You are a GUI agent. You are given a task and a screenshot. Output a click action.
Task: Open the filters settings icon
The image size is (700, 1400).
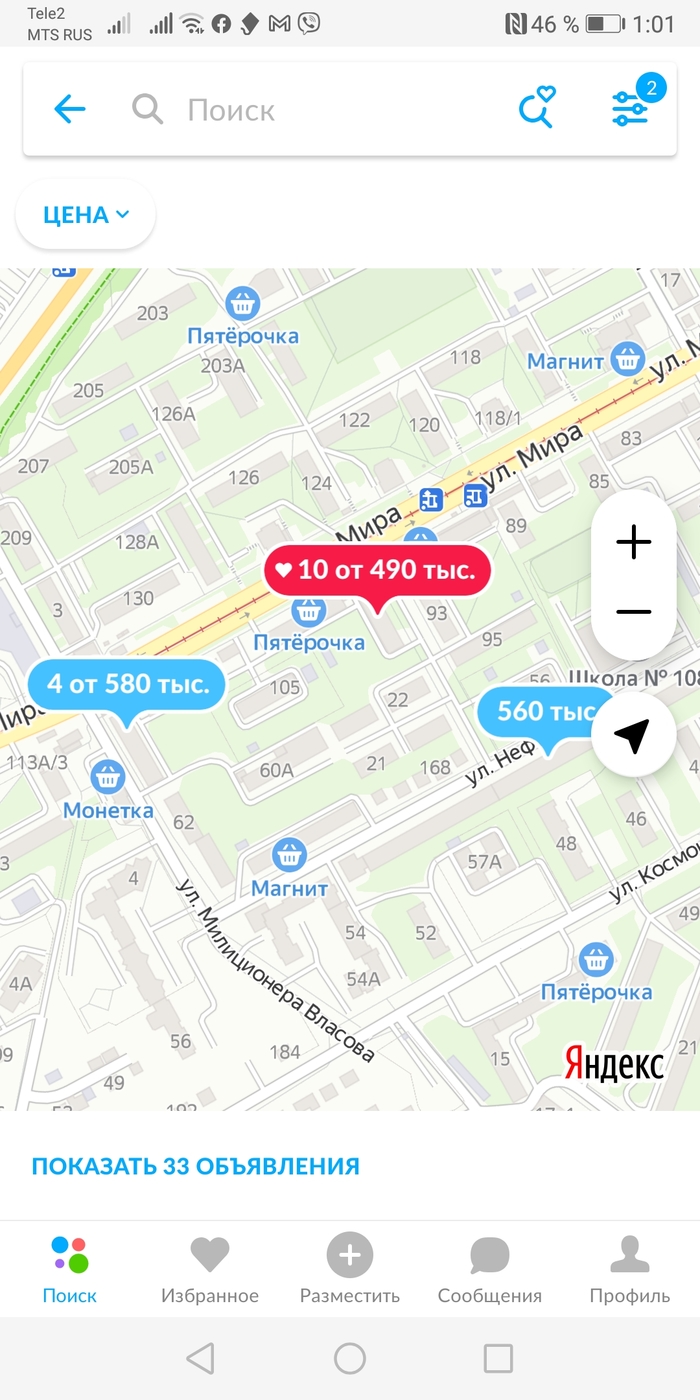pos(632,108)
